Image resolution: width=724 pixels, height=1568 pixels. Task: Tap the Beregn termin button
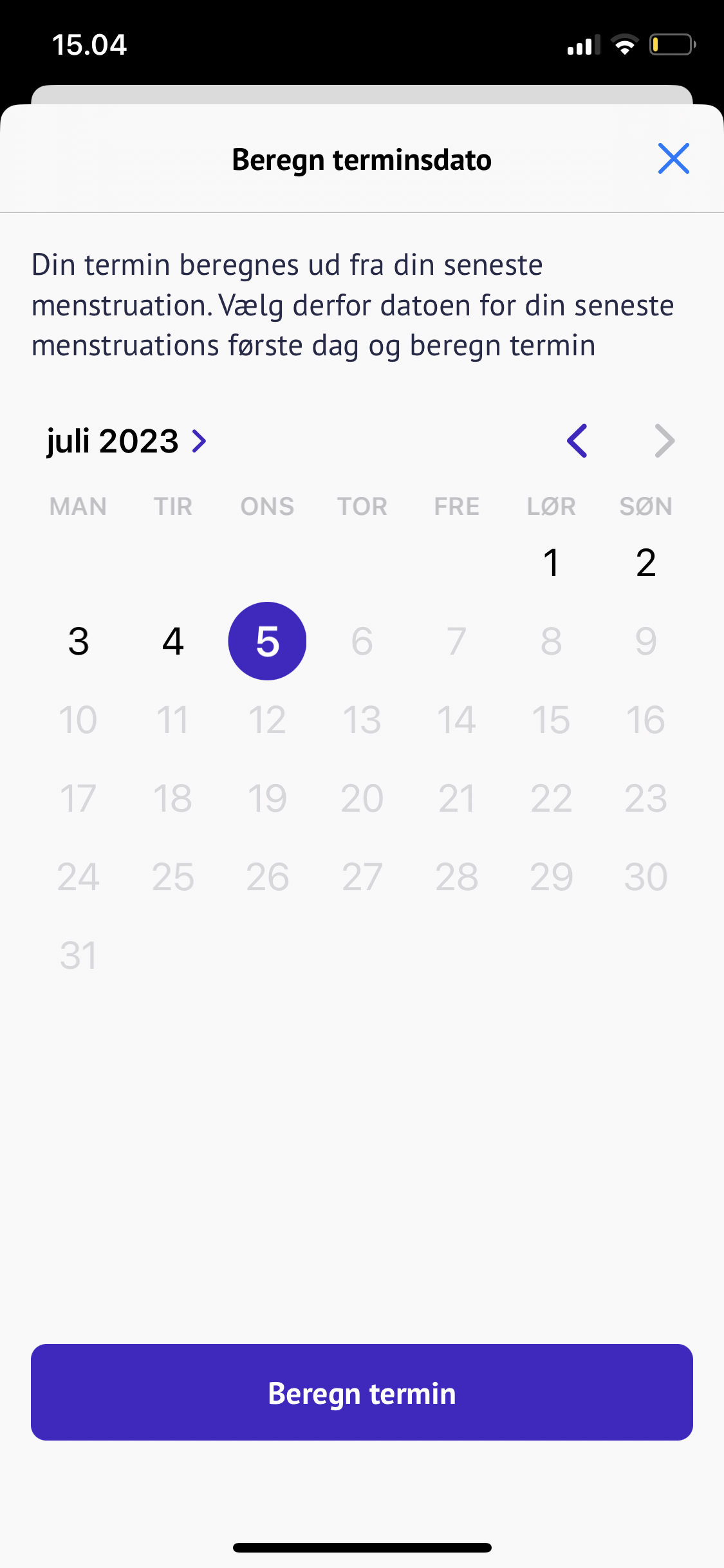tap(362, 1392)
